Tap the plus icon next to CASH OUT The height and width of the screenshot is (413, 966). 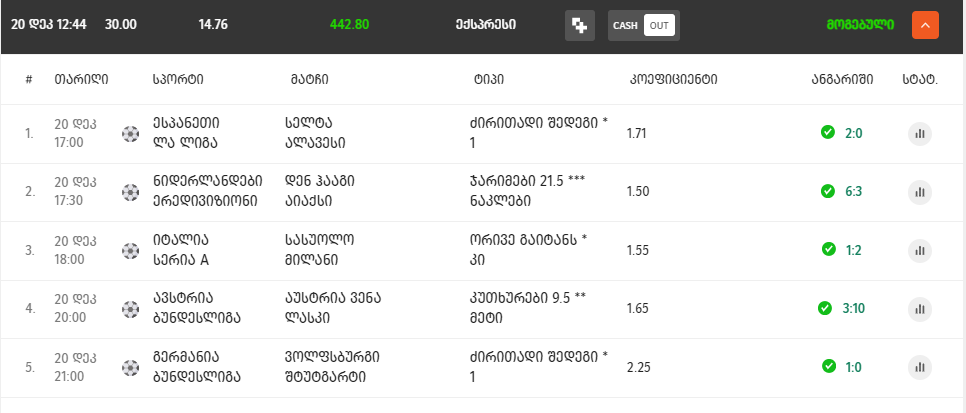click(580, 25)
